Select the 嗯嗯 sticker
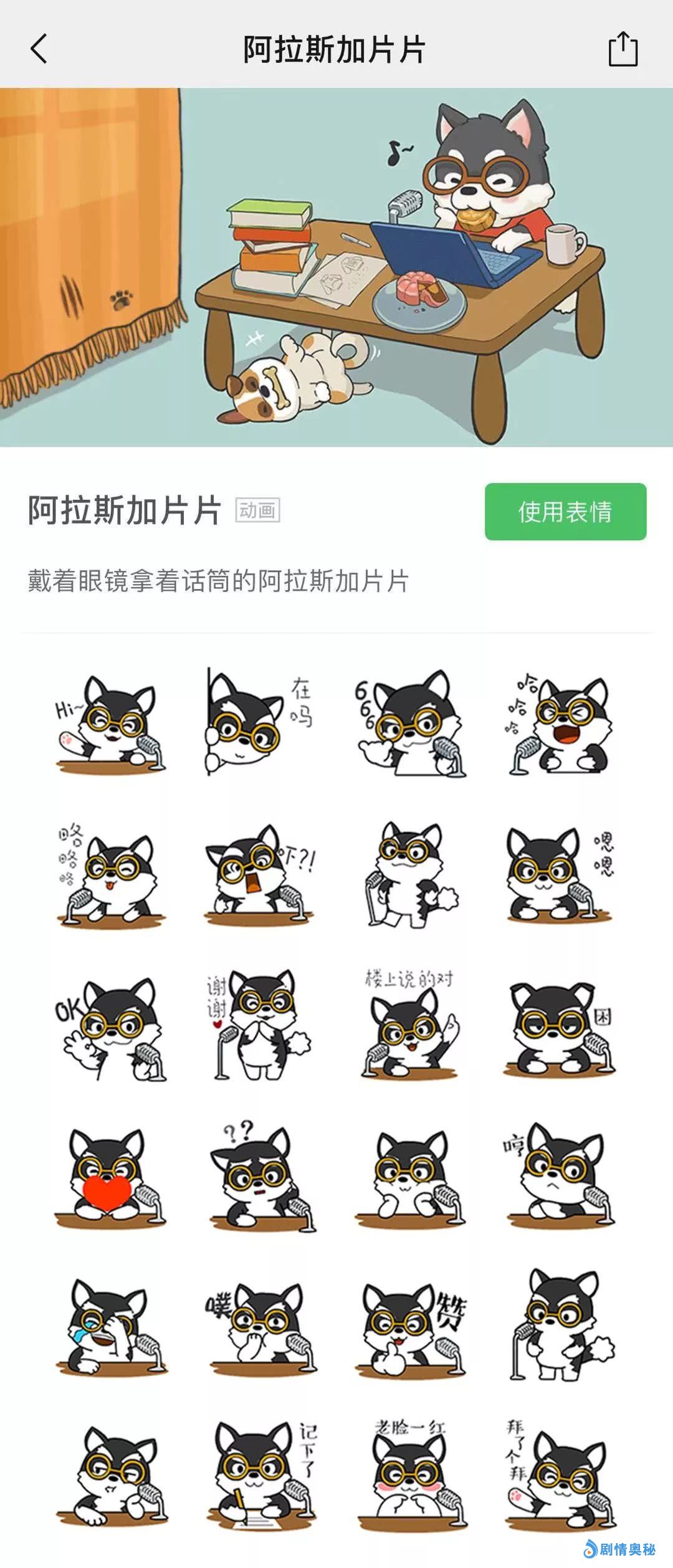 point(560,874)
